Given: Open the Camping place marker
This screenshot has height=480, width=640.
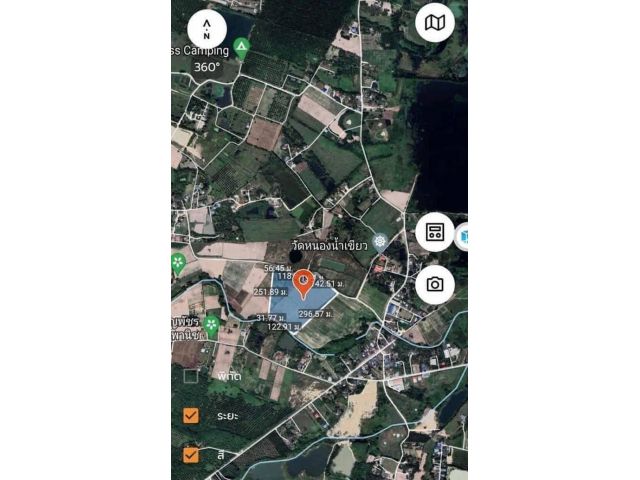Looking at the screenshot, I should (x=242, y=47).
